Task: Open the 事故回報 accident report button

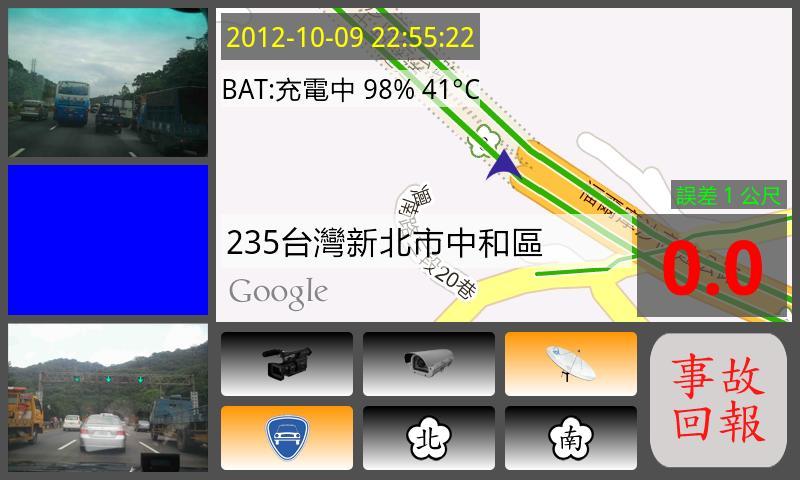Action: click(720, 400)
